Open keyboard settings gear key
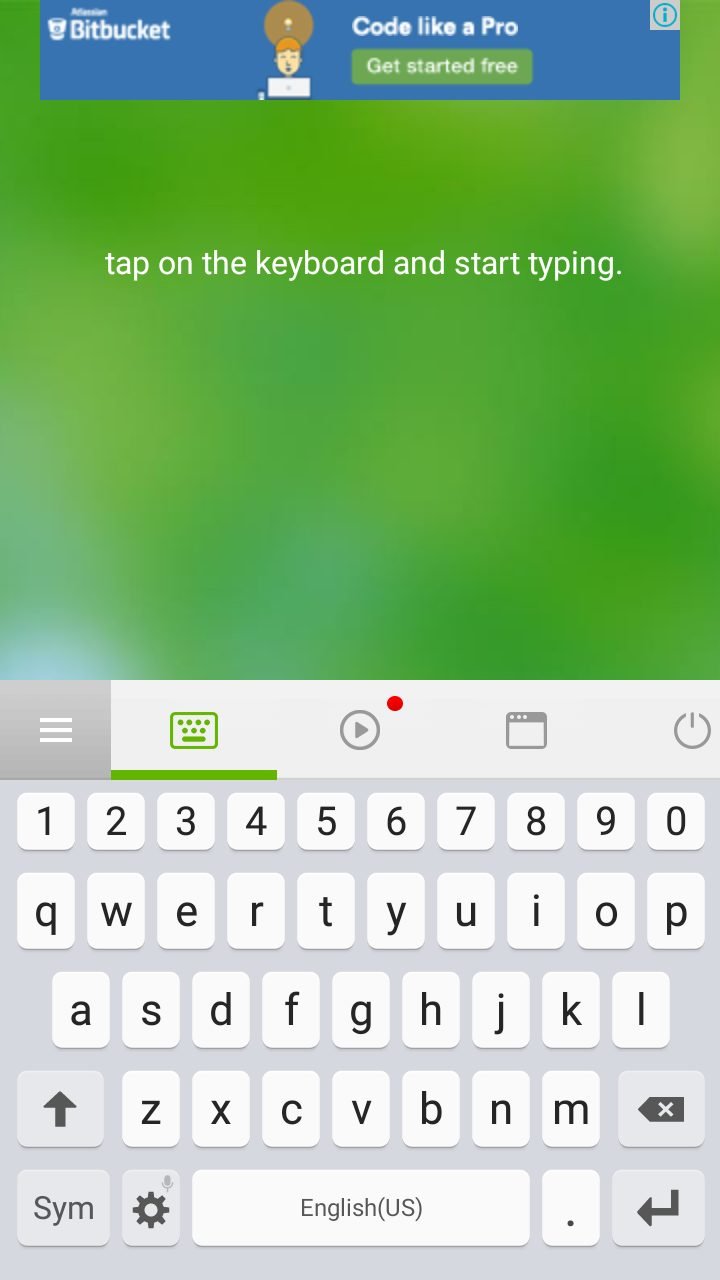The height and width of the screenshot is (1280, 720). (x=151, y=1208)
